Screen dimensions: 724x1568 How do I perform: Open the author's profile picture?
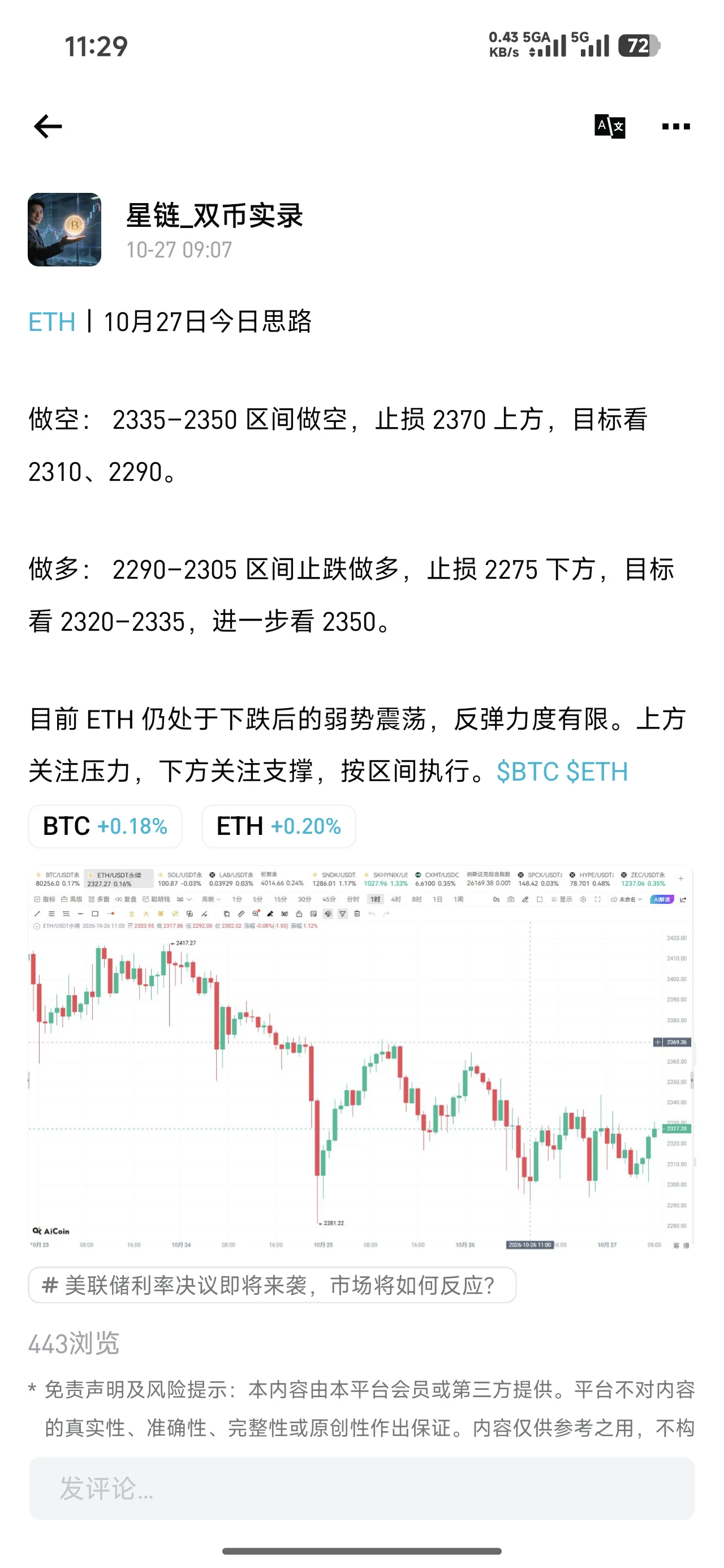tap(64, 230)
